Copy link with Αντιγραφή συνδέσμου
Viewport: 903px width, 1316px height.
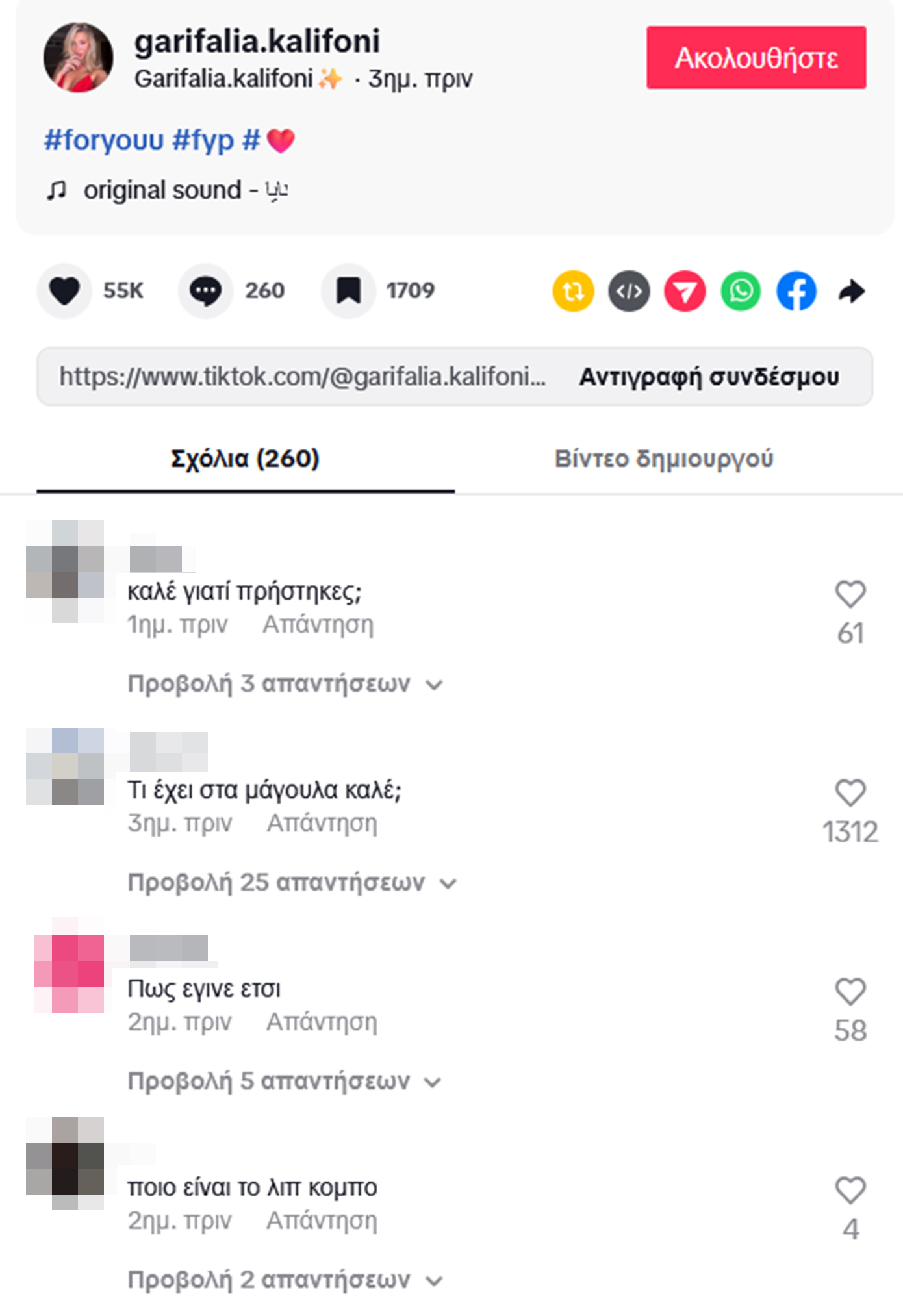coord(709,377)
